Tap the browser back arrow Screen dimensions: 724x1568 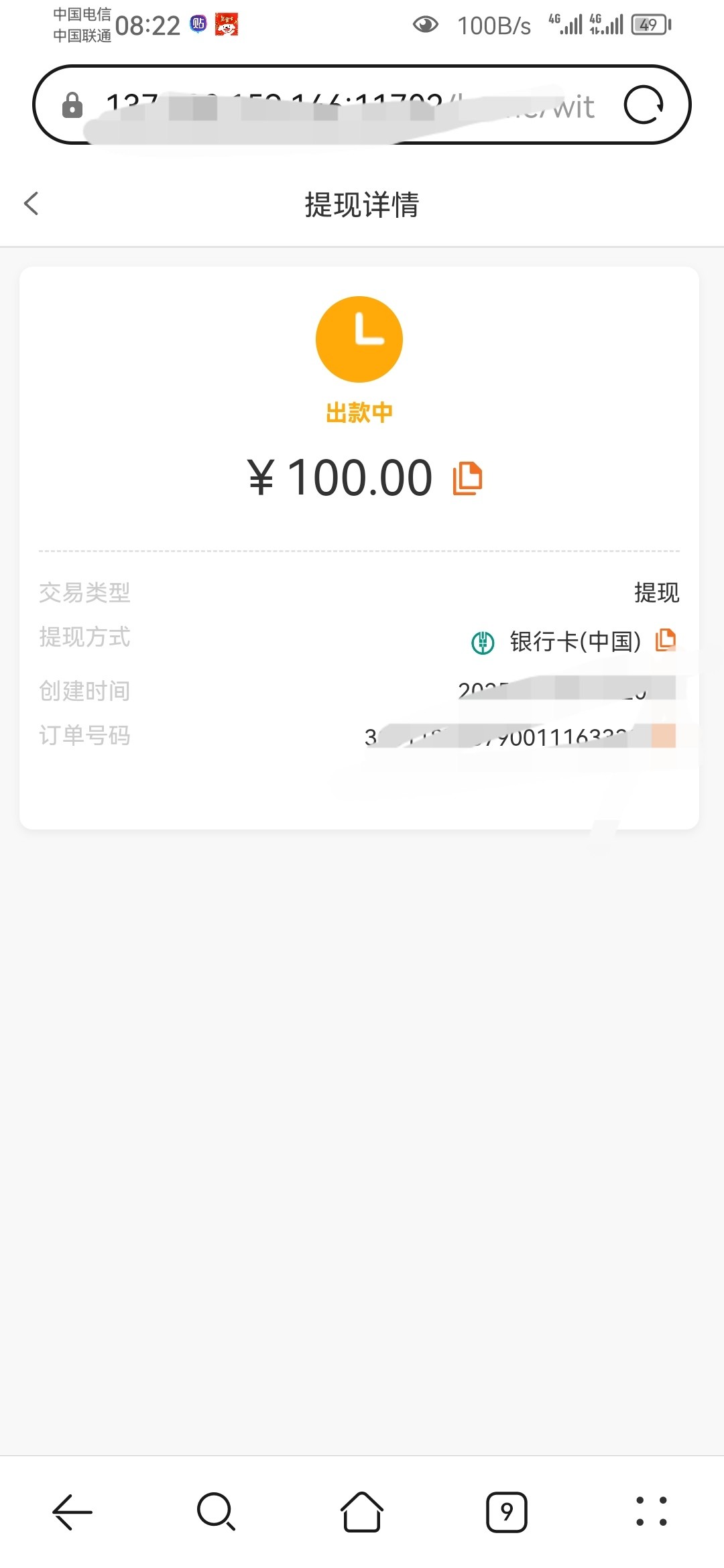(x=72, y=1512)
